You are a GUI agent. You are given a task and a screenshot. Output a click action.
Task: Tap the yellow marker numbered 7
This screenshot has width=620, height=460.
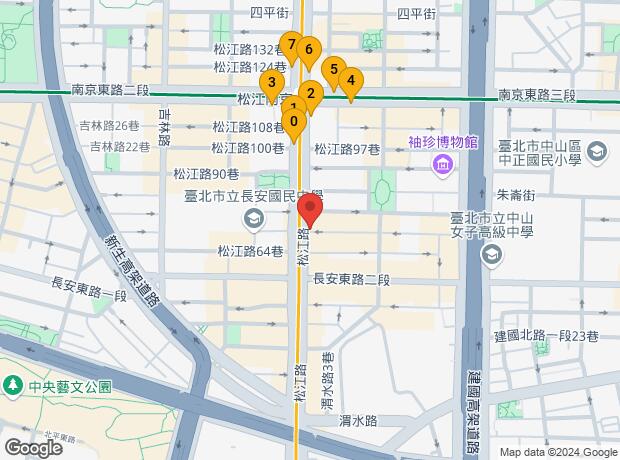click(290, 45)
